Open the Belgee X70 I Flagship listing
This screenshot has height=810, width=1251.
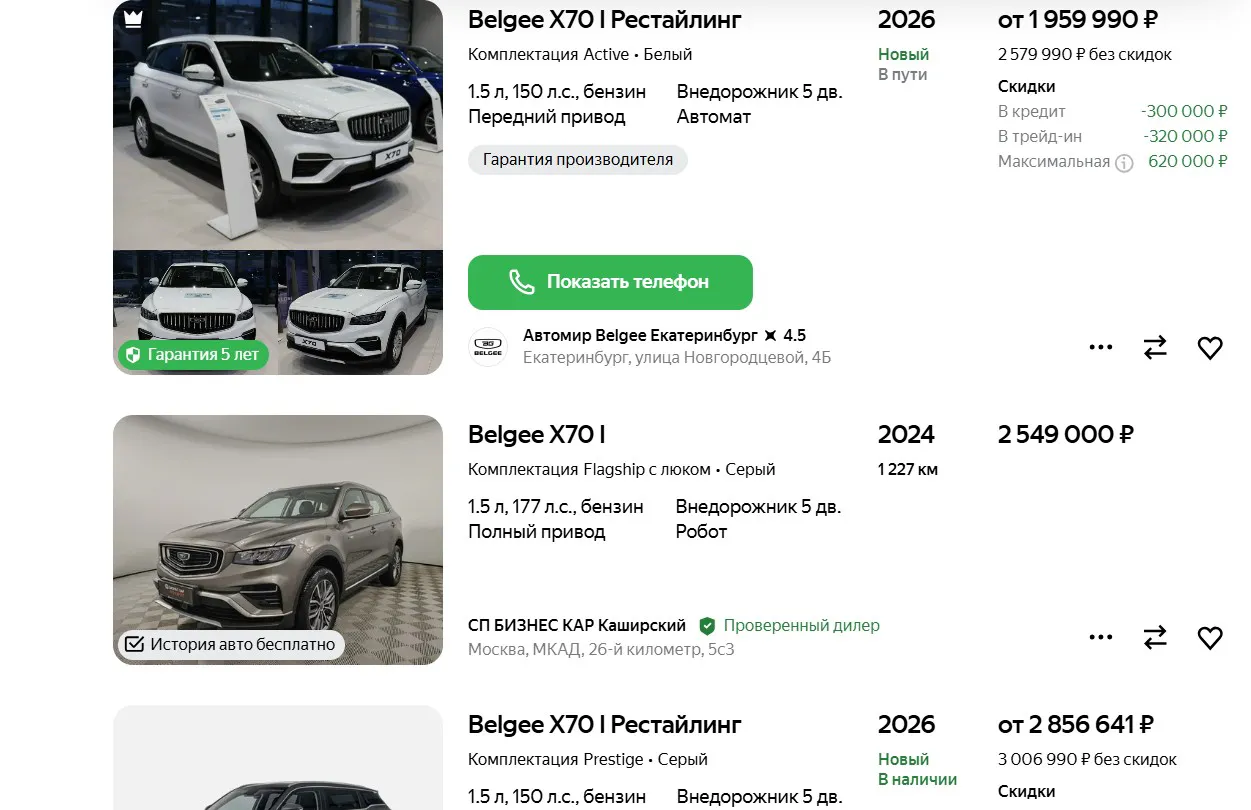537,435
